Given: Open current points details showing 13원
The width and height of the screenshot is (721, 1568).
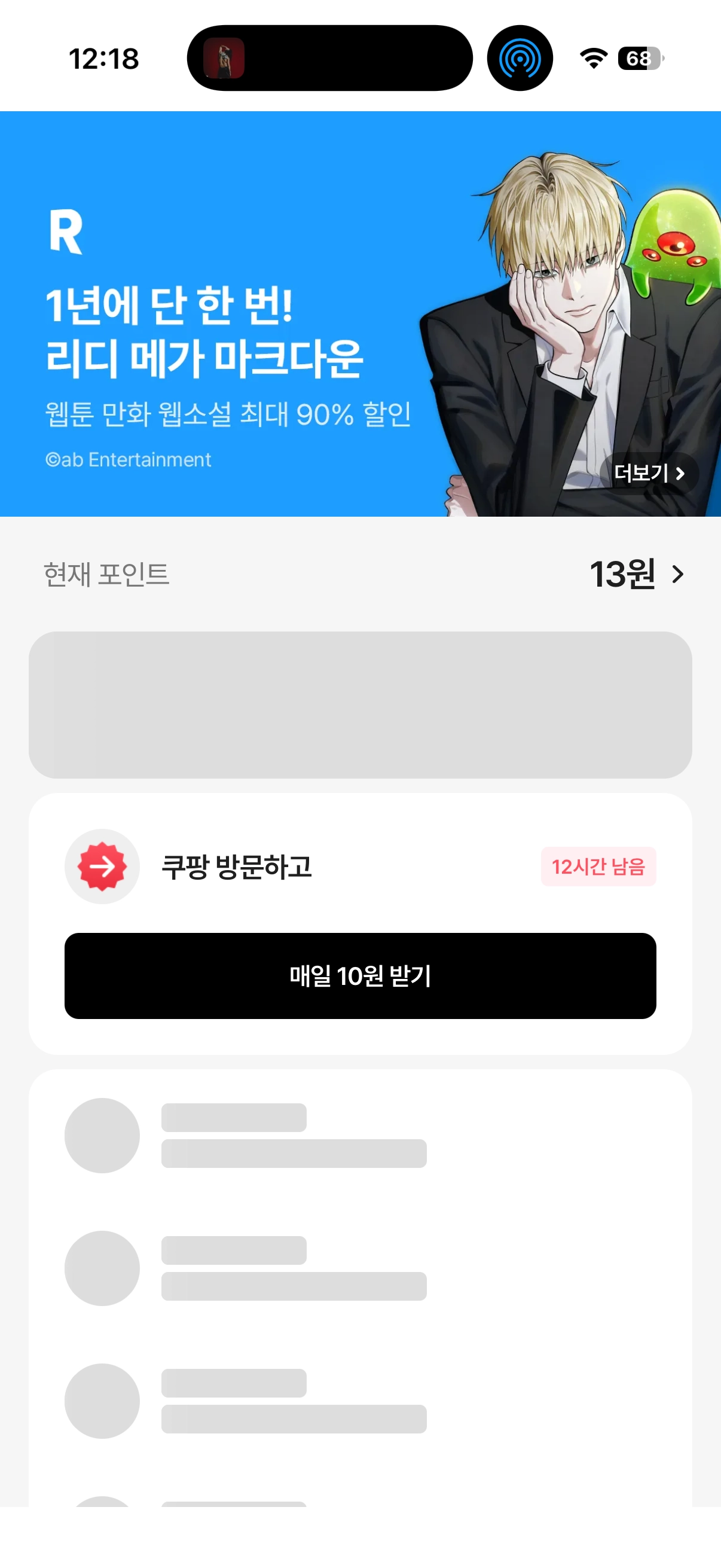Looking at the screenshot, I should (x=636, y=574).
